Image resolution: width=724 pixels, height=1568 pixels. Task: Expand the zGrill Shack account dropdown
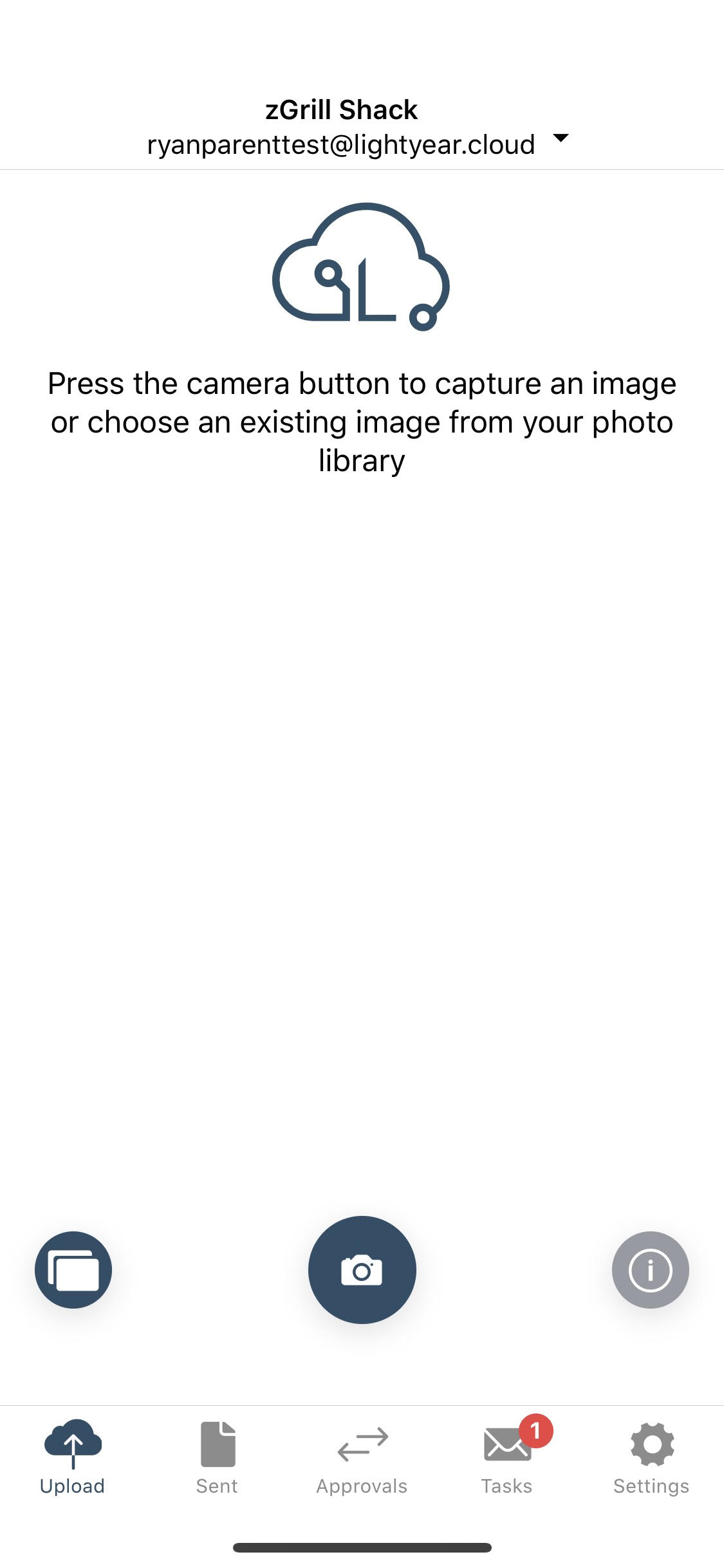[x=561, y=138]
